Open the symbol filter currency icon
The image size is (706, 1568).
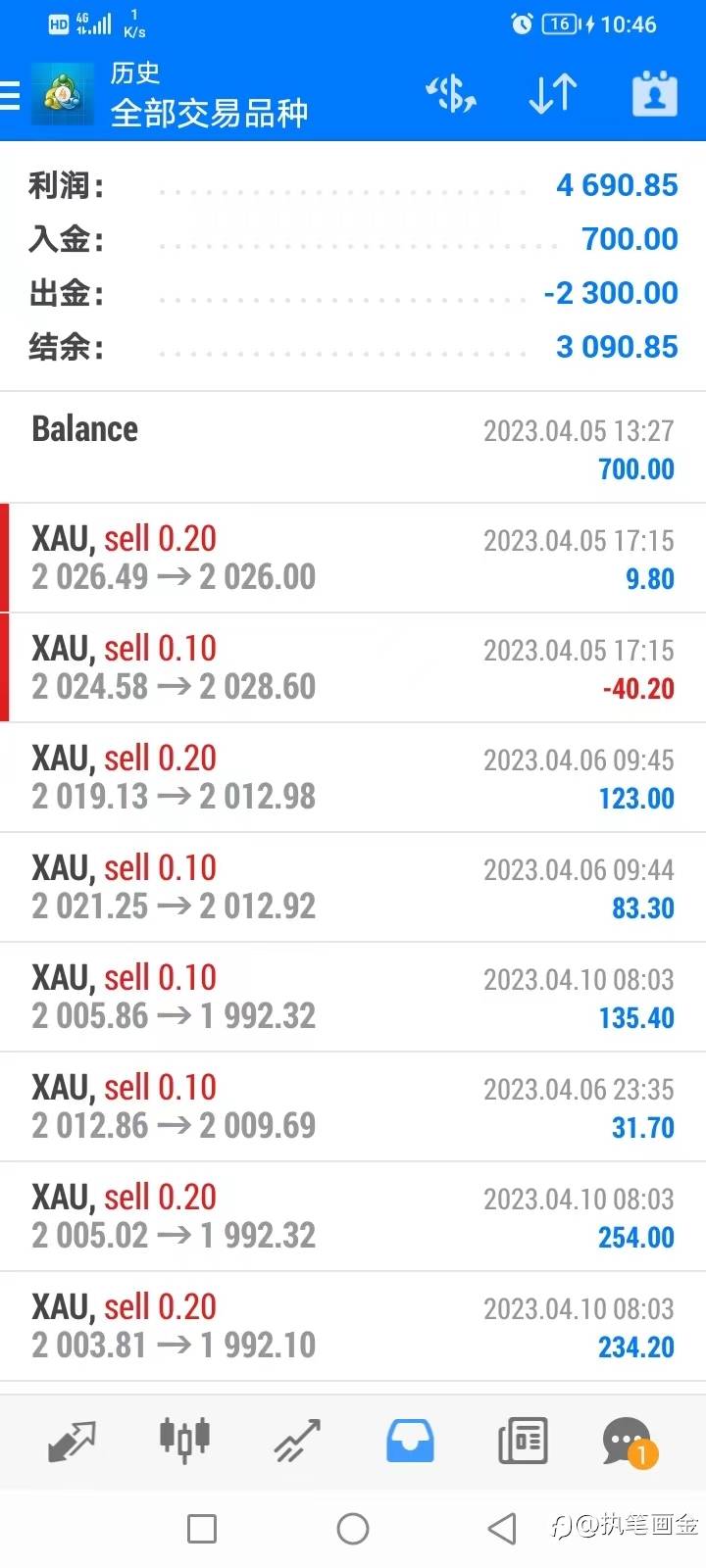pyautogui.click(x=451, y=94)
